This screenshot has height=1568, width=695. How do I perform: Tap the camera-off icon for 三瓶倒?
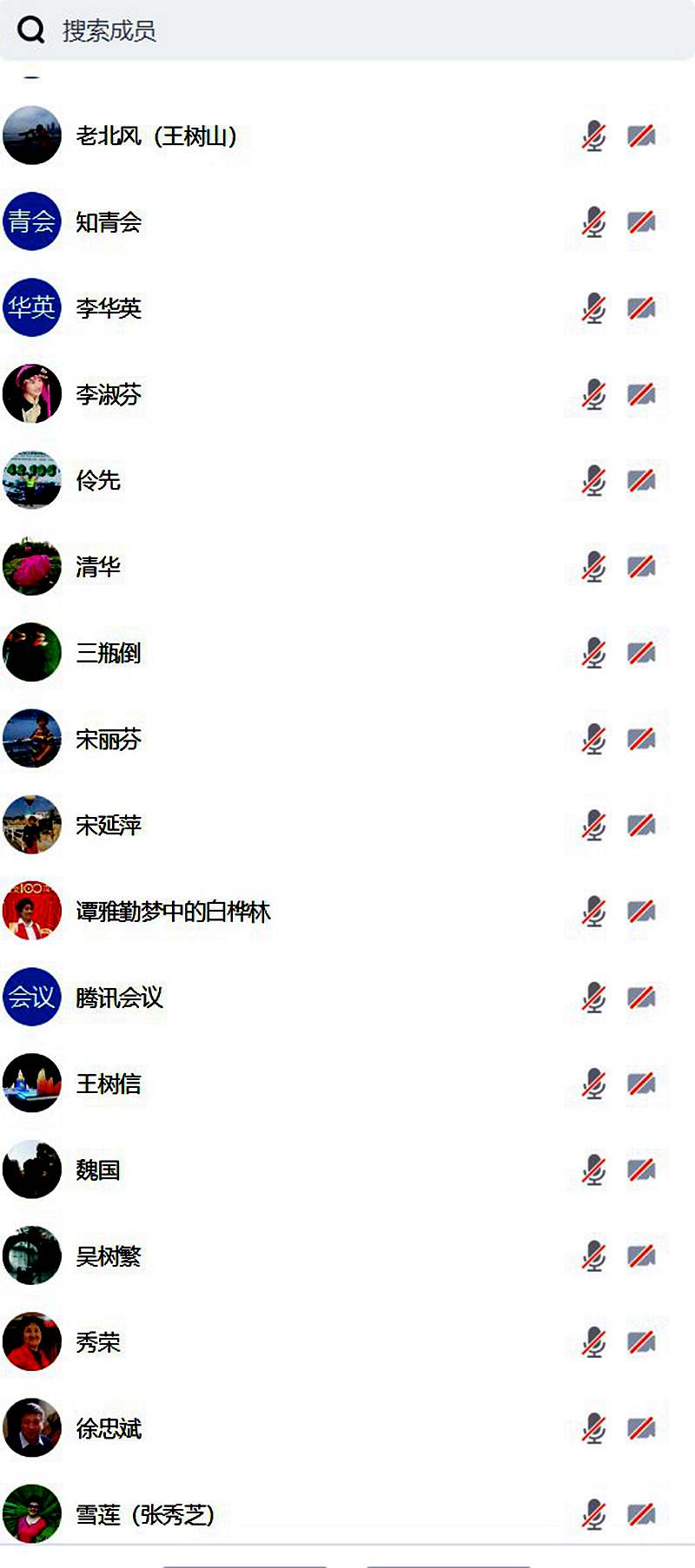pyautogui.click(x=641, y=653)
